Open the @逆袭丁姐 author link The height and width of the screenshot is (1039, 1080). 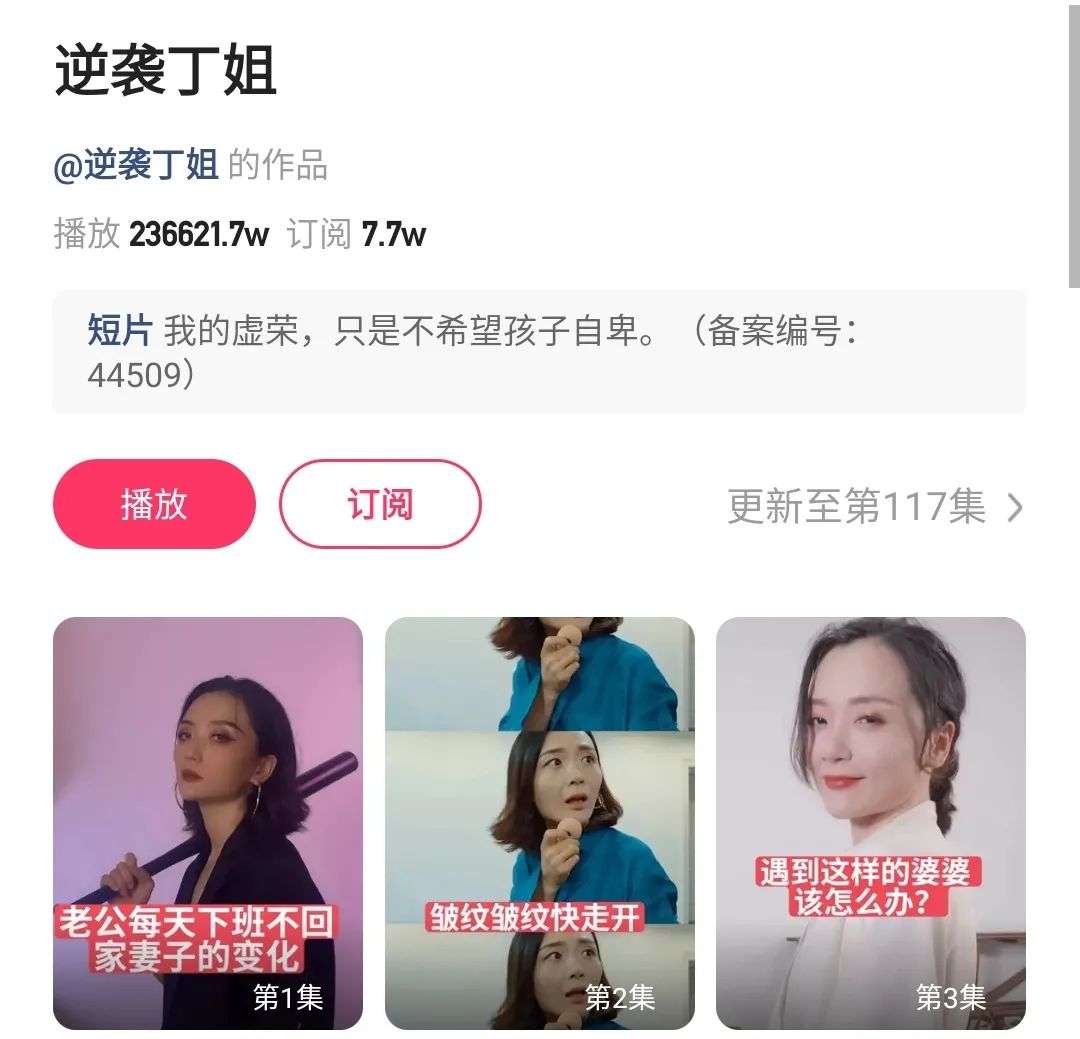[136, 165]
